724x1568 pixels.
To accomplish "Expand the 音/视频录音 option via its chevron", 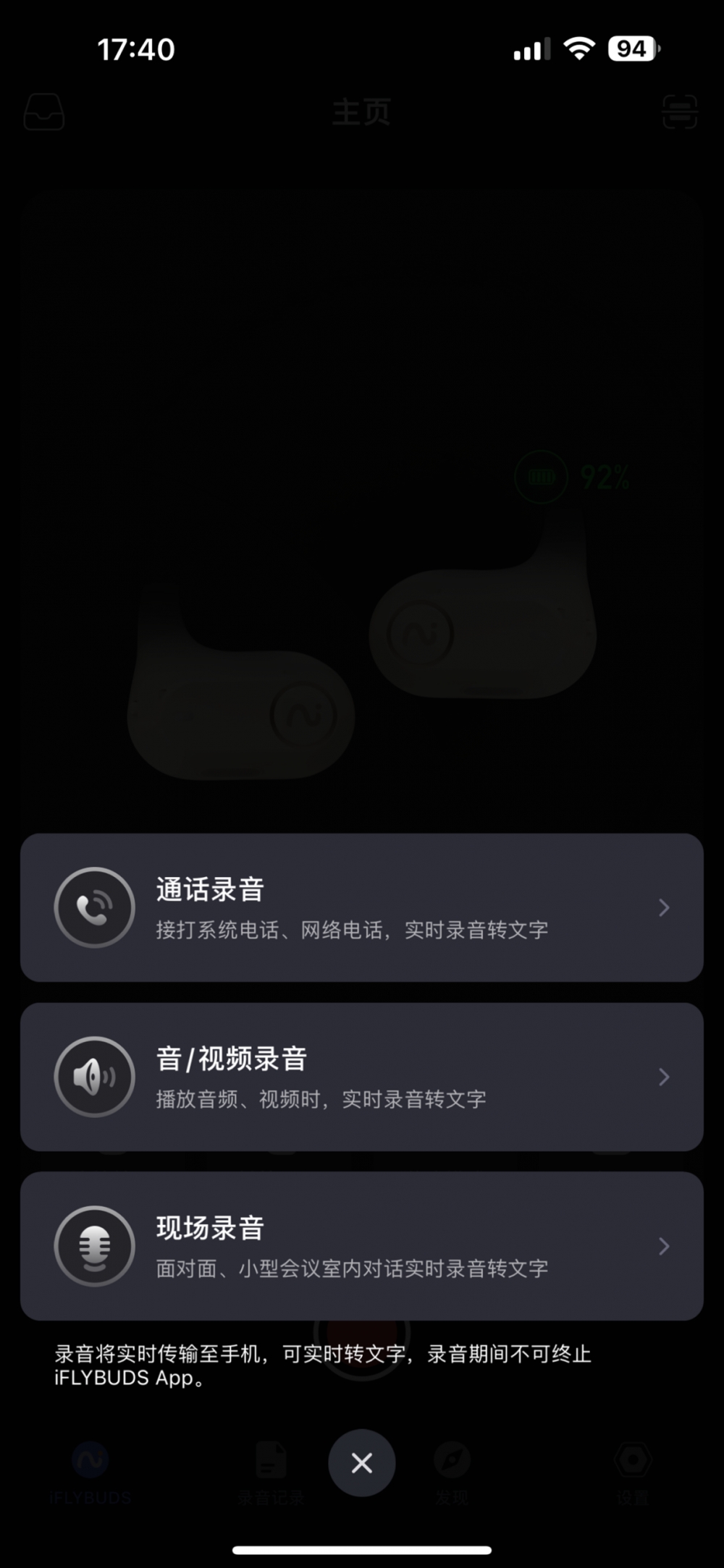I will (x=664, y=1077).
